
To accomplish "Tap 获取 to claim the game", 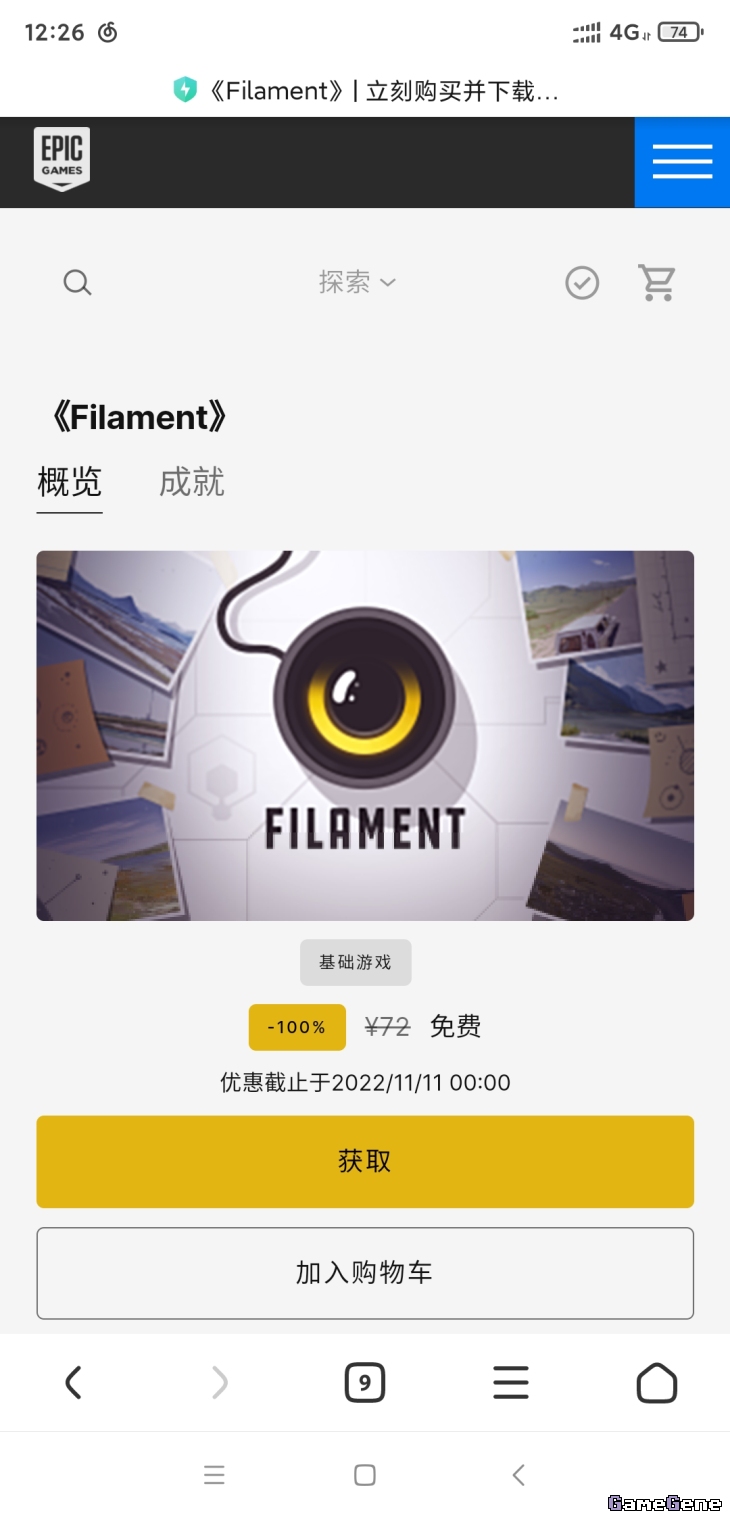I will (365, 1161).
